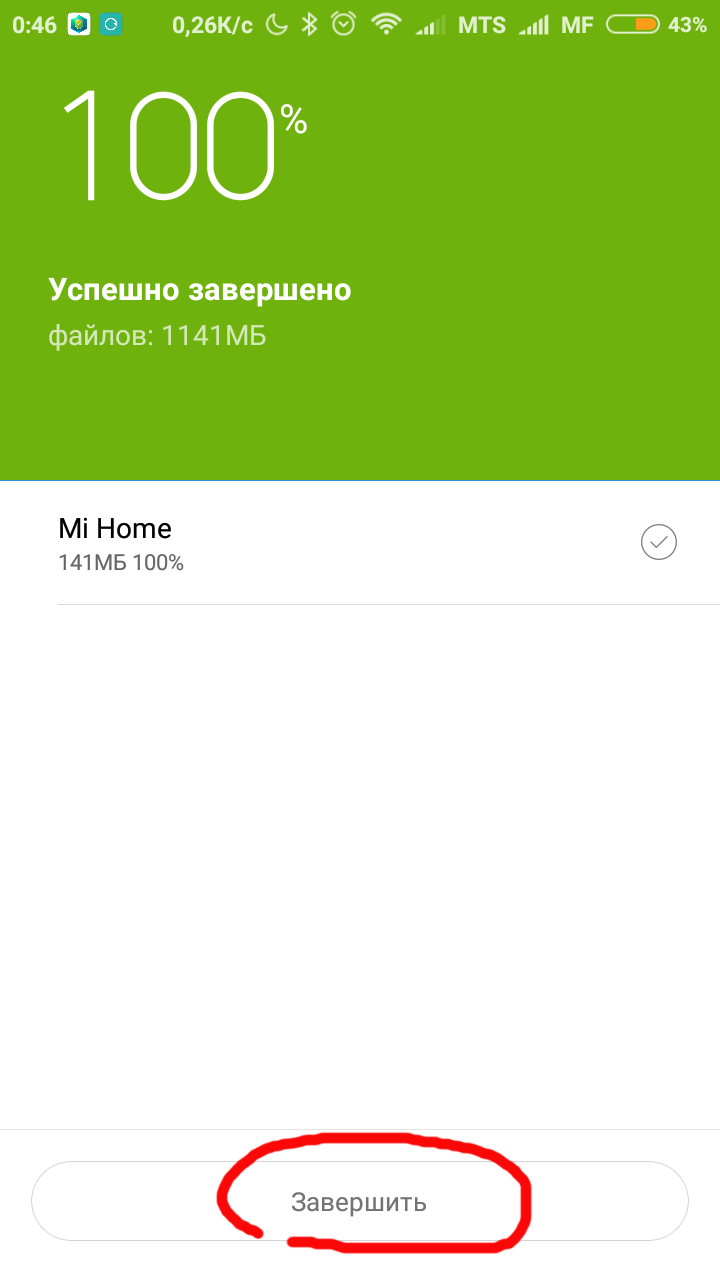Tap the 141МБ 100% subtitle under Mi Home
The height and width of the screenshot is (1280, 720).
pyautogui.click(x=122, y=563)
